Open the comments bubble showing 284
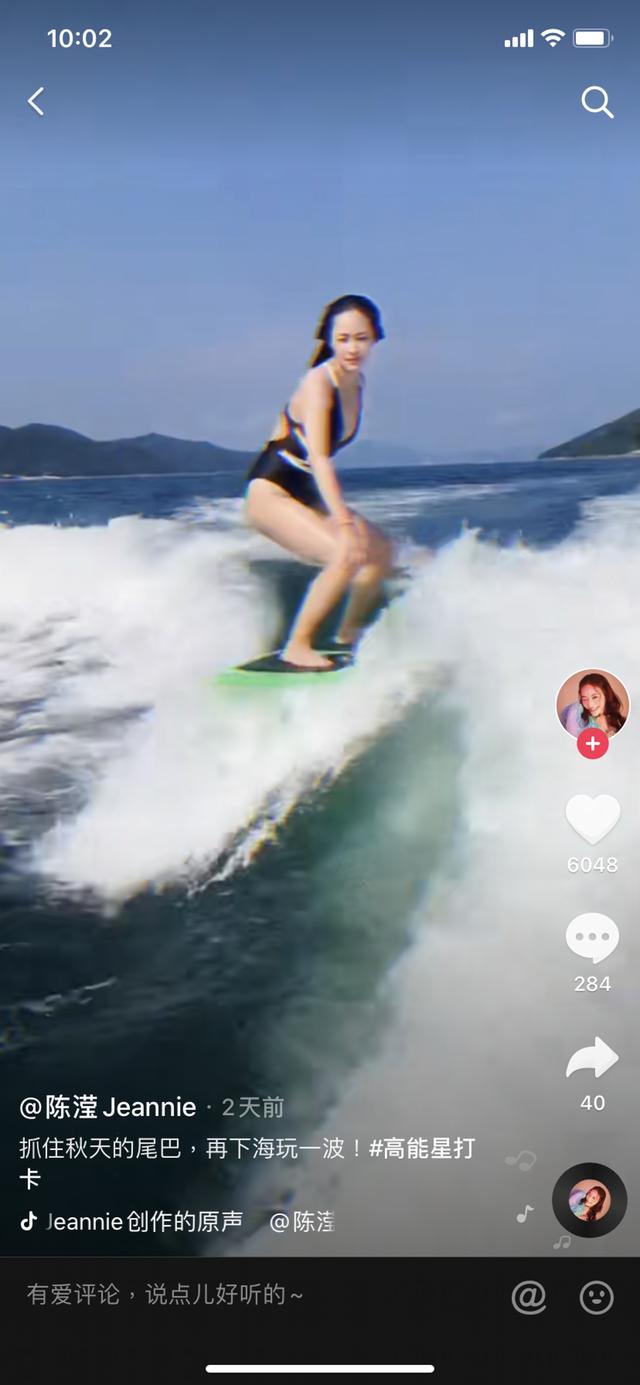This screenshot has width=640, height=1385. pyautogui.click(x=592, y=939)
